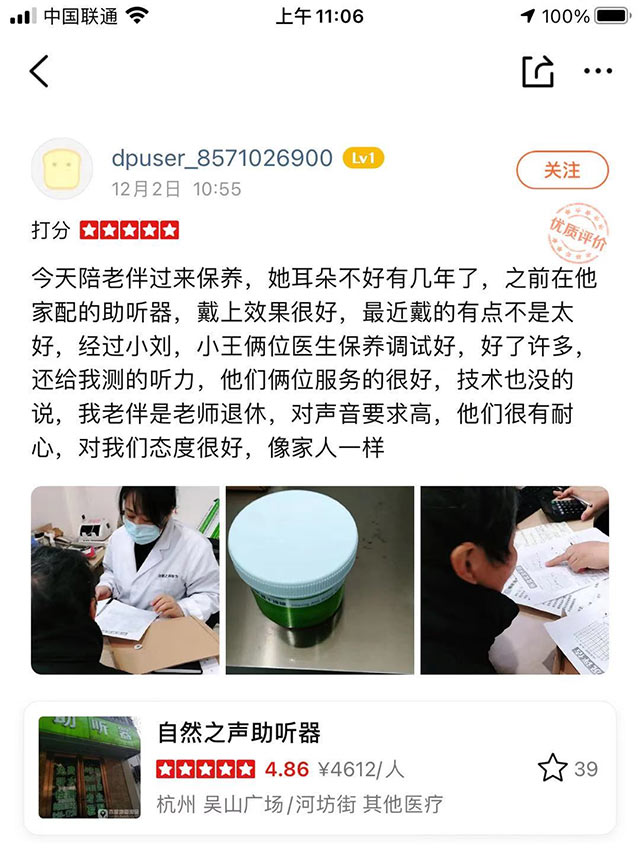View photo of the green jar

[x=320, y=580]
